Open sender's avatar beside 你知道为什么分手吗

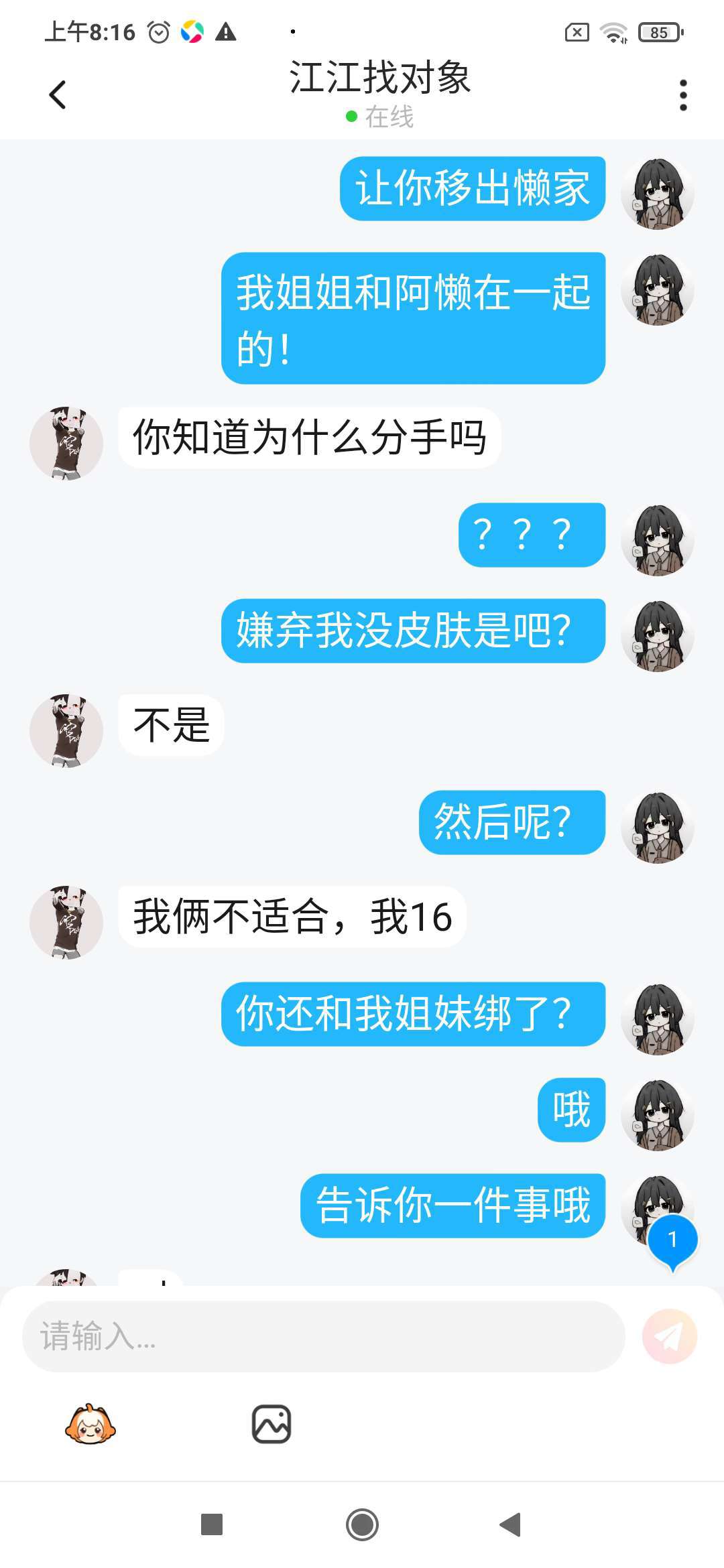[x=66, y=443]
